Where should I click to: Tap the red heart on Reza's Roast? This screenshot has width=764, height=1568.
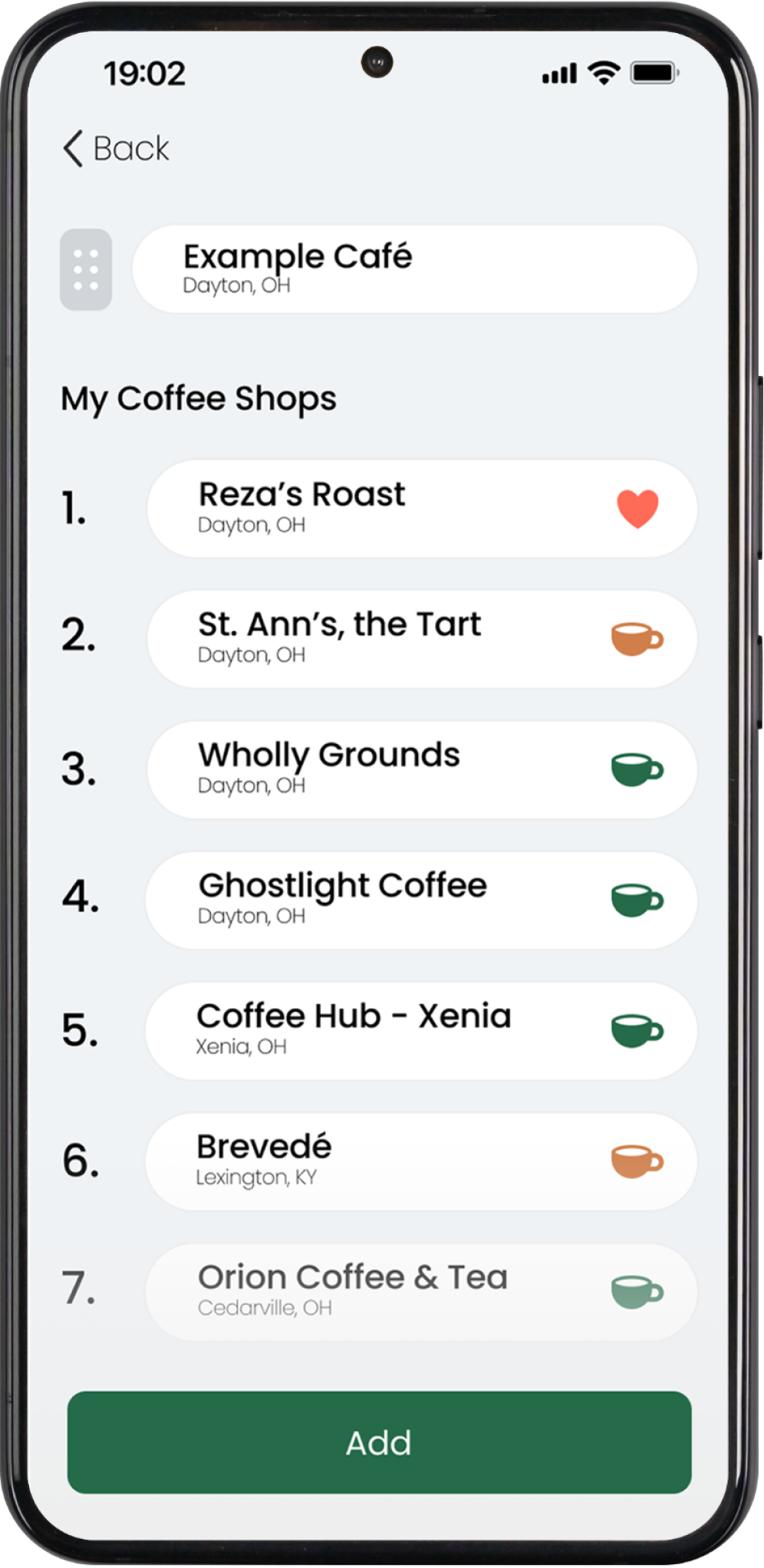[x=637, y=509]
